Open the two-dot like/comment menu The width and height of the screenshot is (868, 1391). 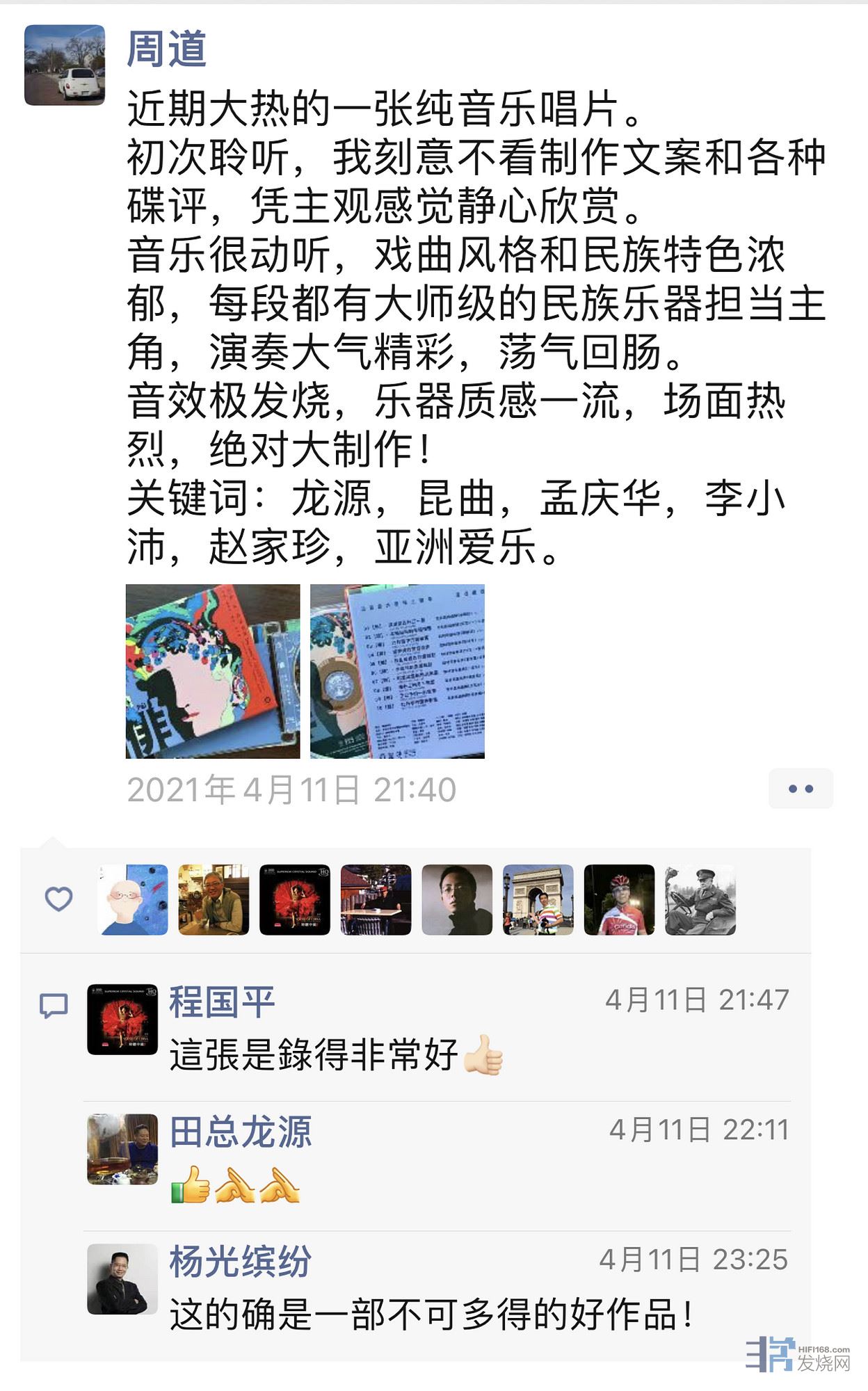pos(801,789)
